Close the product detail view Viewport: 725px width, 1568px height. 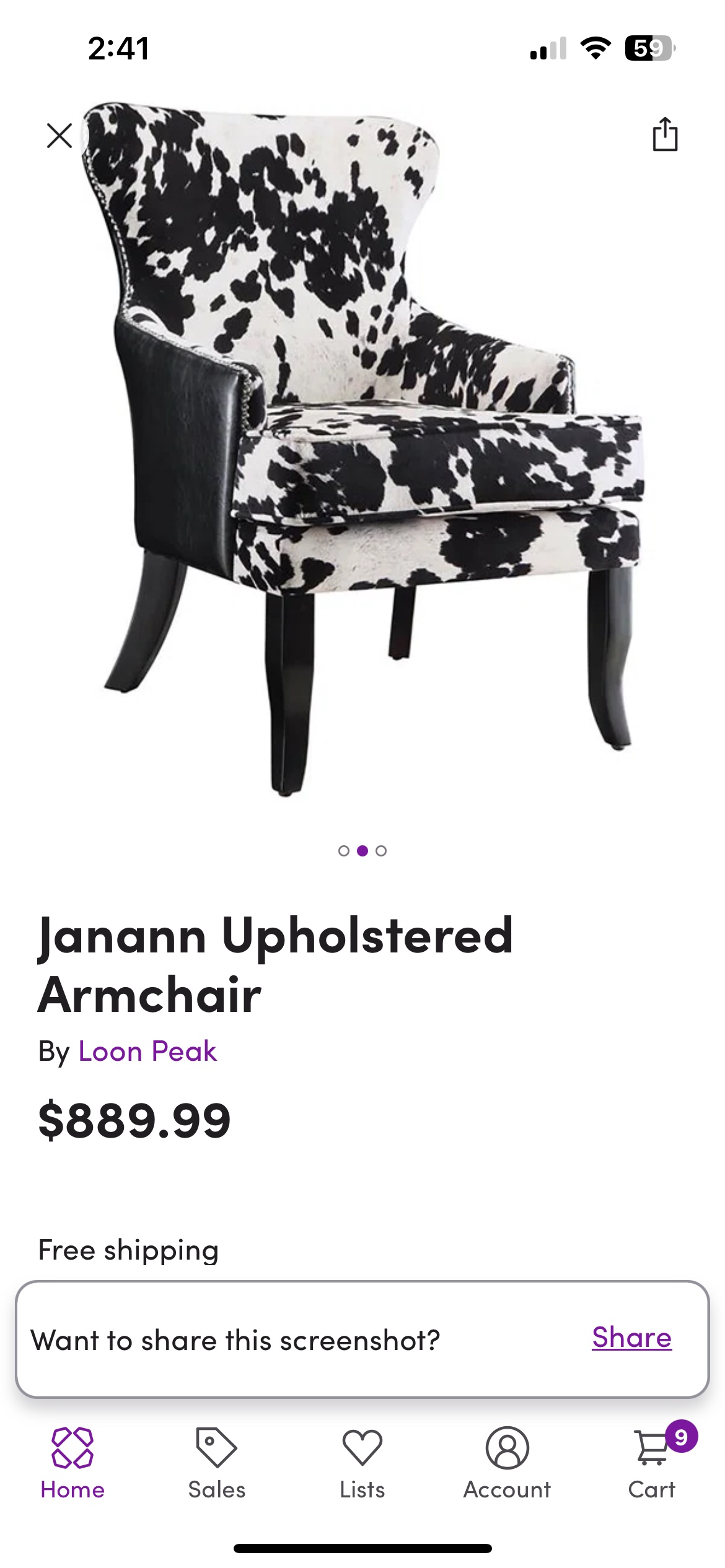pos(59,136)
